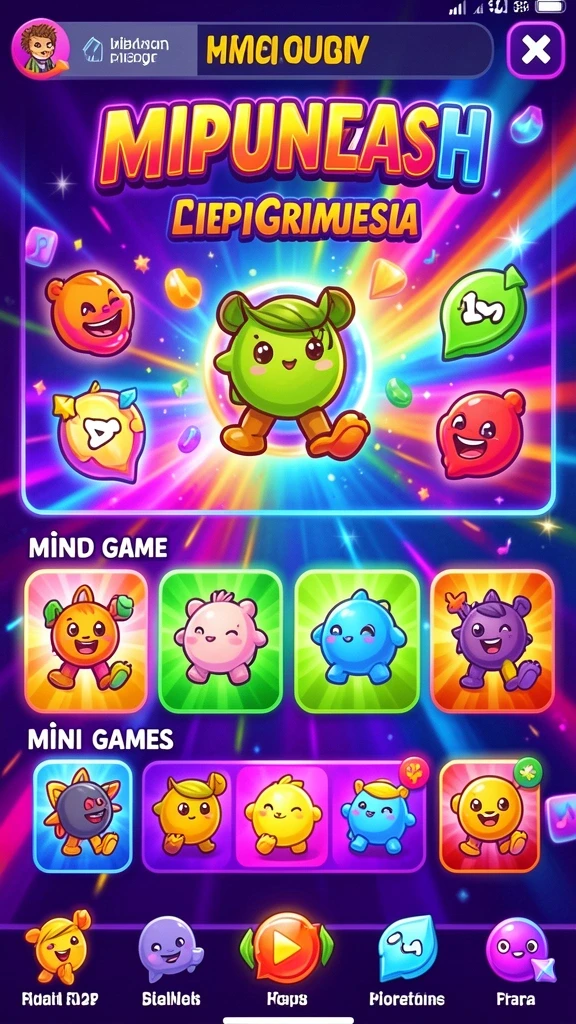Viewport: 576px width, 1024px height.
Task: Open the purple winking character tile under Mind Game
Action: click(x=492, y=641)
